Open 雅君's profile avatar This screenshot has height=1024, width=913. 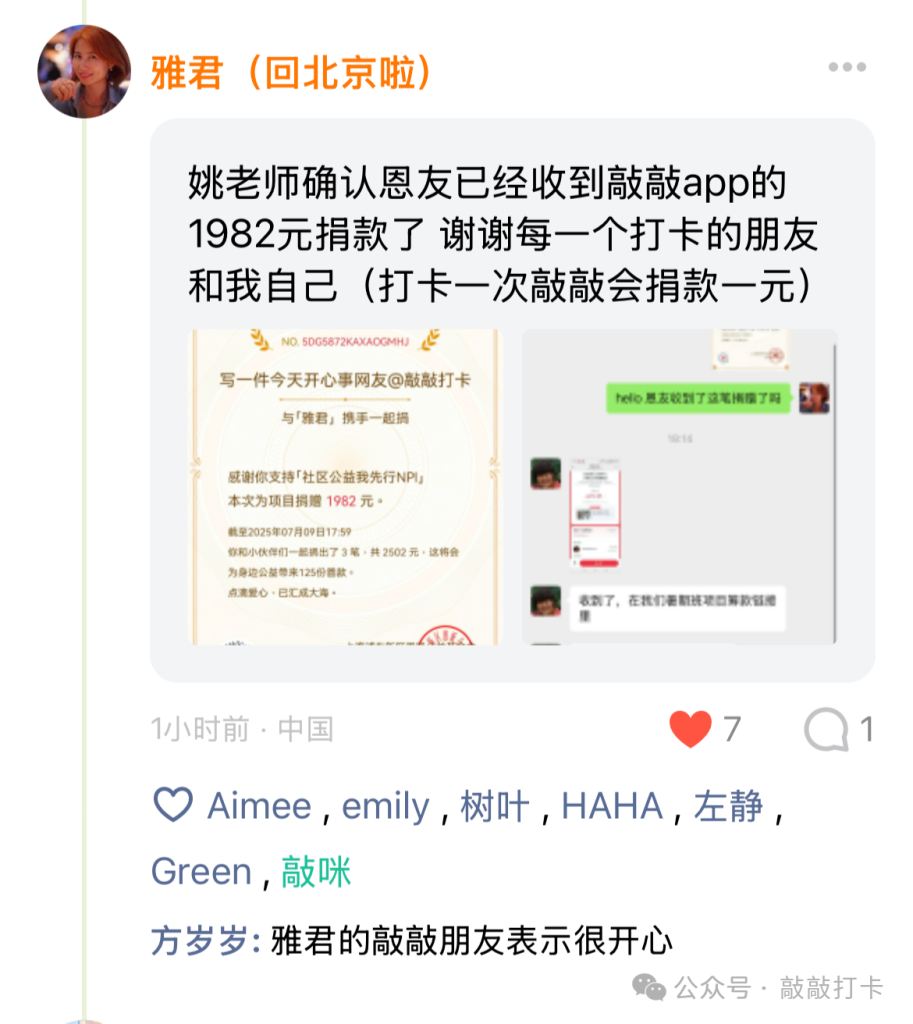pos(84,72)
